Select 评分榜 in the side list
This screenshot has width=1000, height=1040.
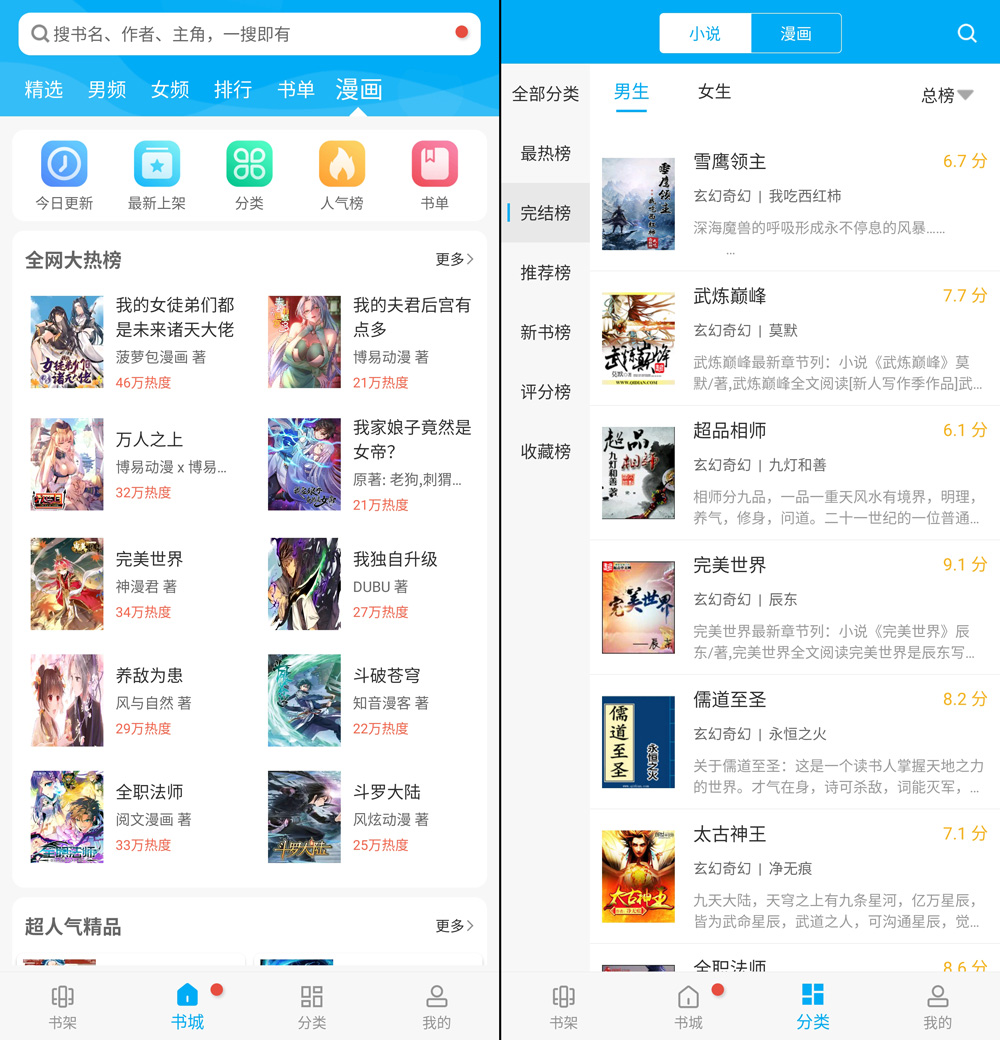[x=546, y=392]
